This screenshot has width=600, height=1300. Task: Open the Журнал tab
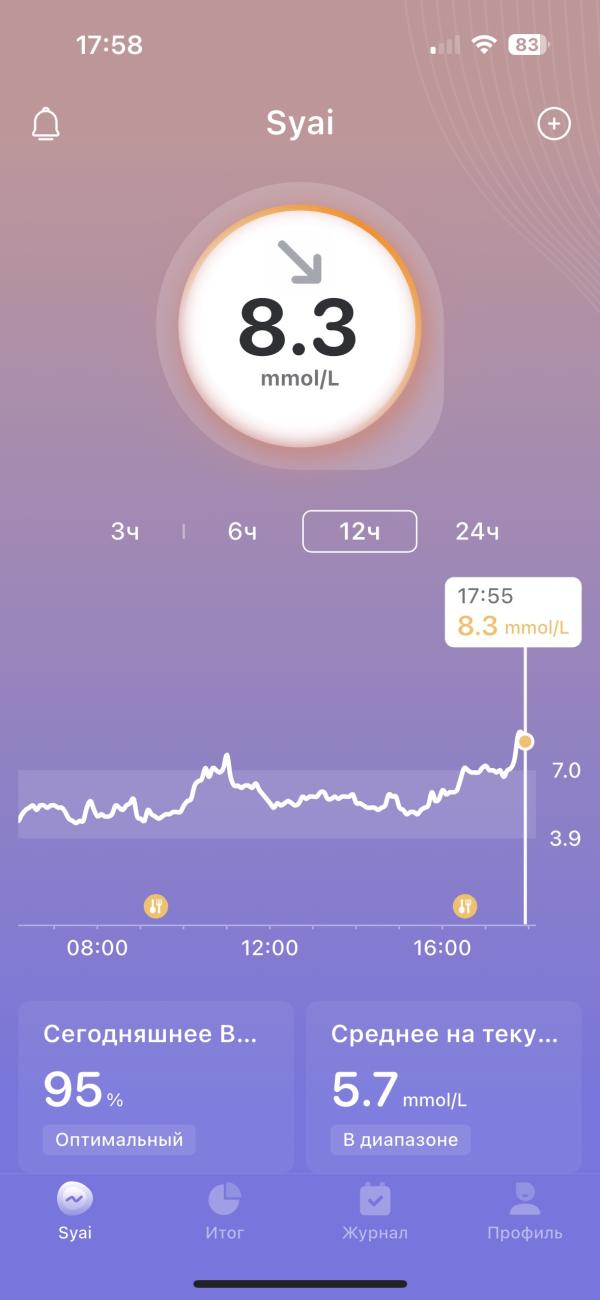(375, 1211)
